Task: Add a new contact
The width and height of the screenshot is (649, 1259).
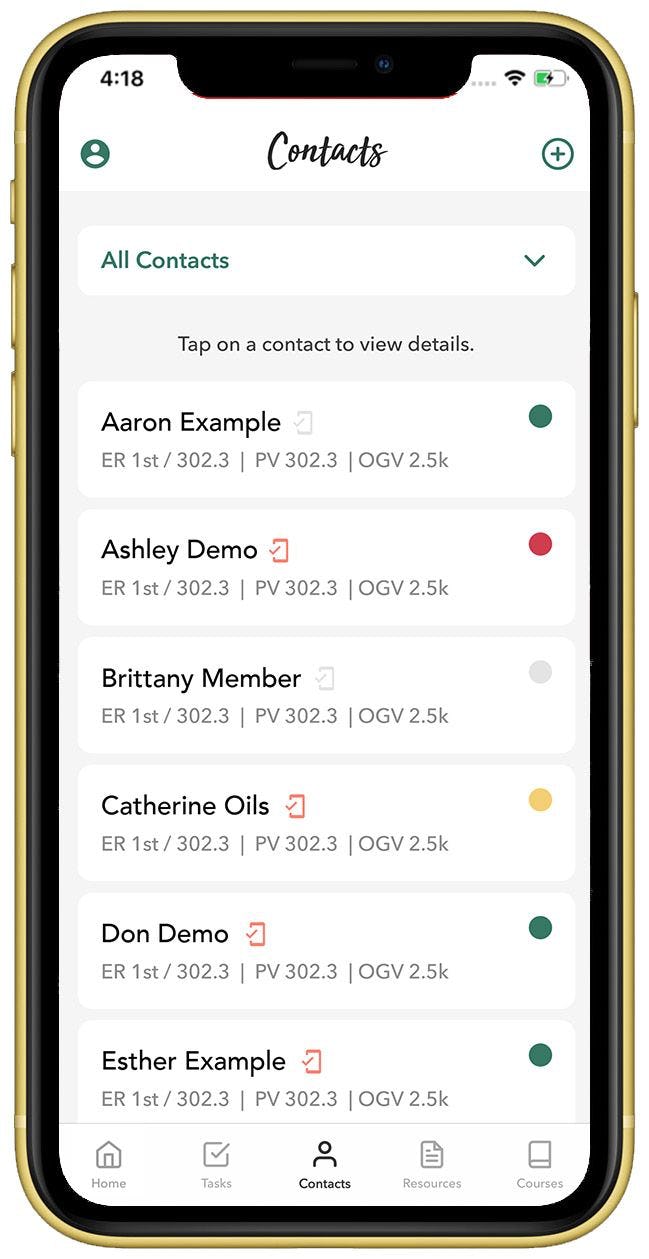Action: (557, 154)
